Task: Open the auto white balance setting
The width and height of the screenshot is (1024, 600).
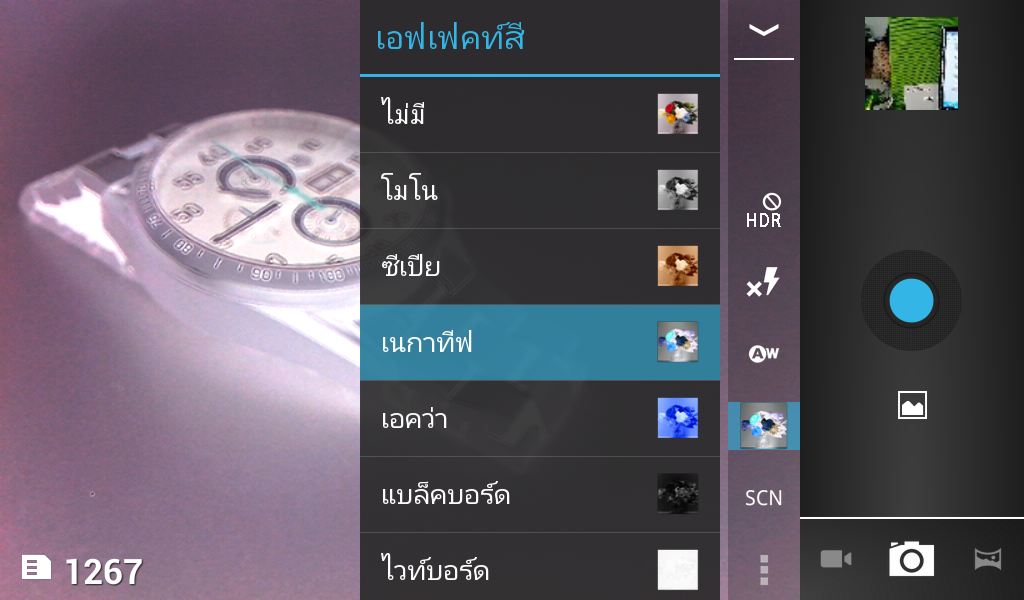Action: tap(764, 353)
